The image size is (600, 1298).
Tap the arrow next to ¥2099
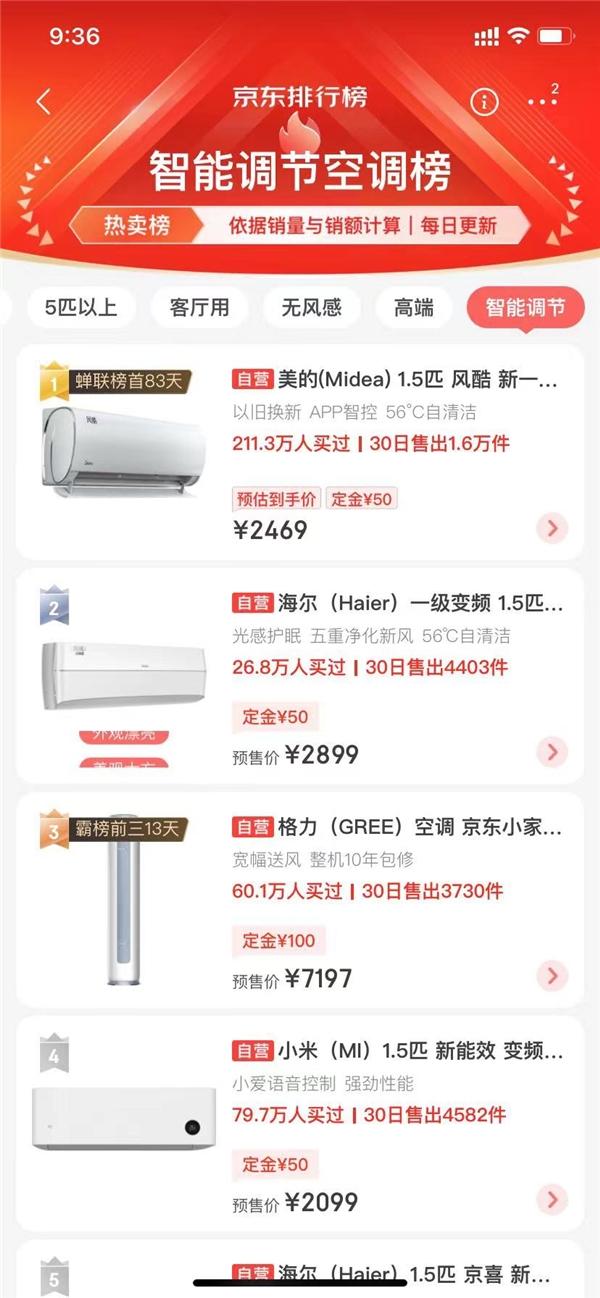click(x=552, y=1200)
